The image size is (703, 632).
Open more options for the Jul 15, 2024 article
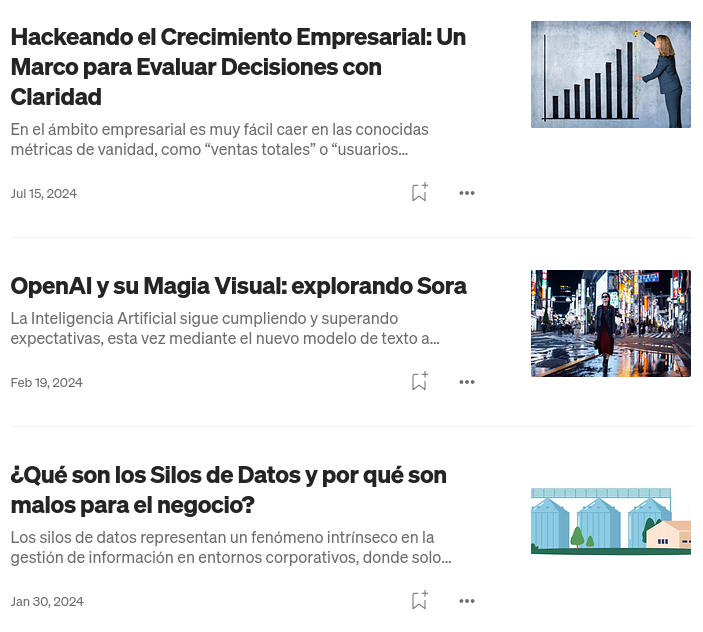pos(467,193)
